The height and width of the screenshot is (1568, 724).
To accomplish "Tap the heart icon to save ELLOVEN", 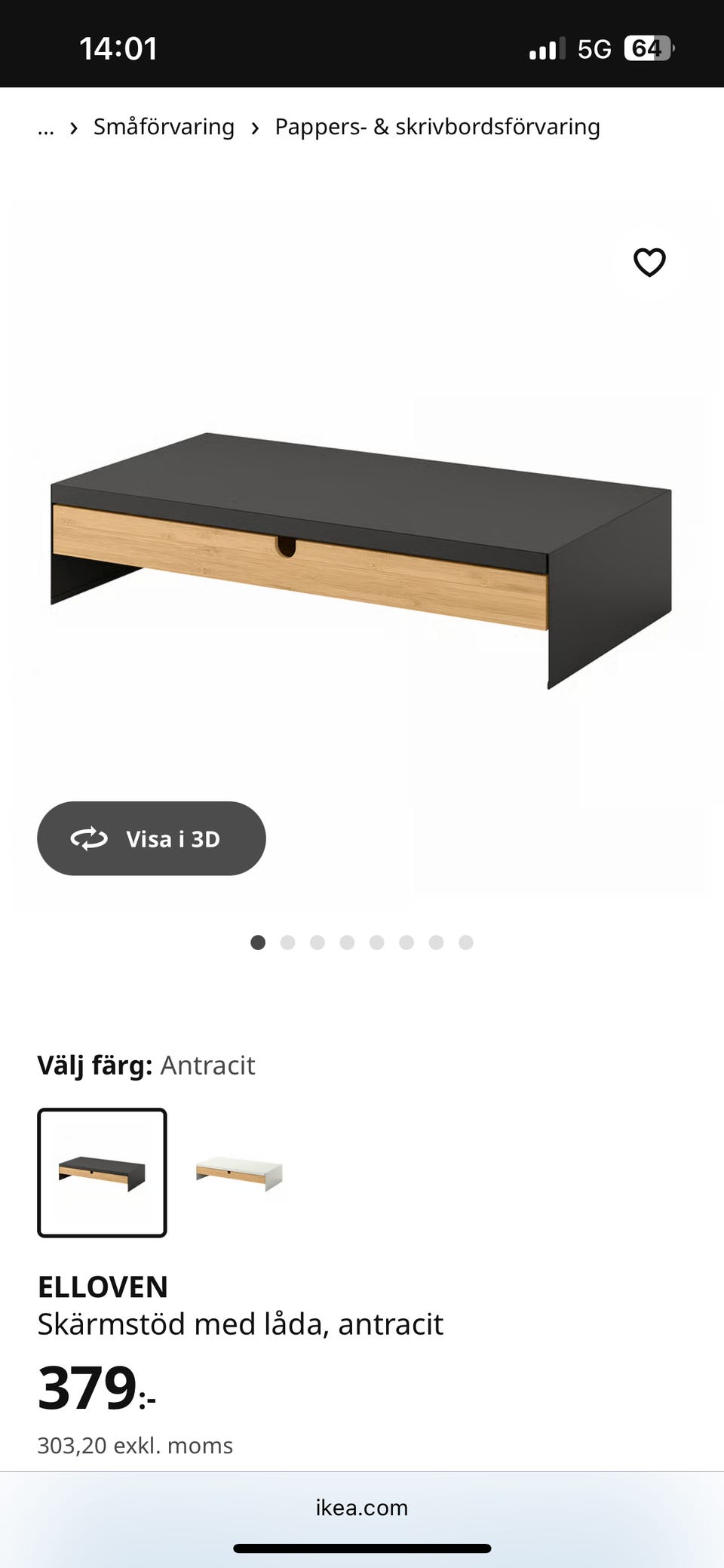I will [x=649, y=262].
